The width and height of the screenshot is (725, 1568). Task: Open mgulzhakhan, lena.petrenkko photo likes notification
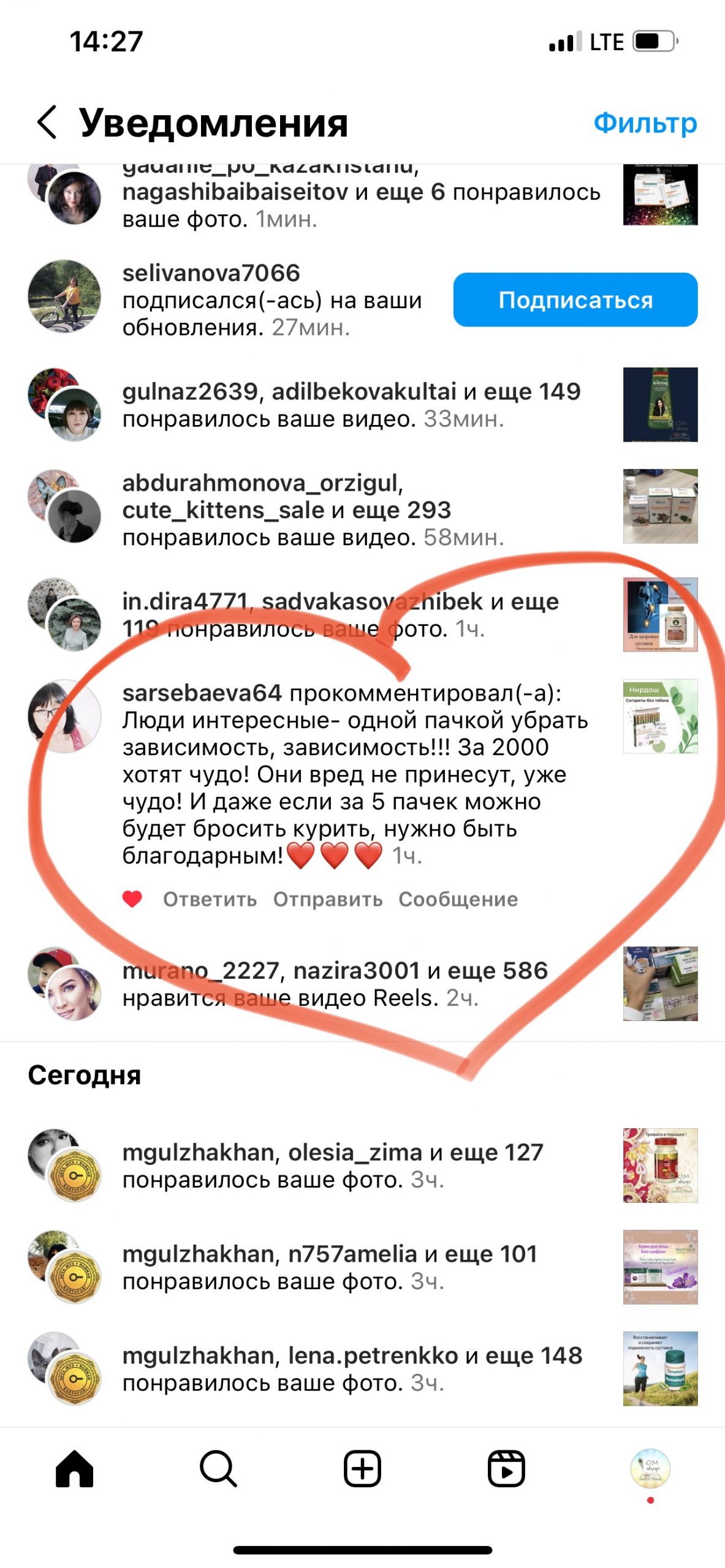pyautogui.click(x=362, y=1369)
